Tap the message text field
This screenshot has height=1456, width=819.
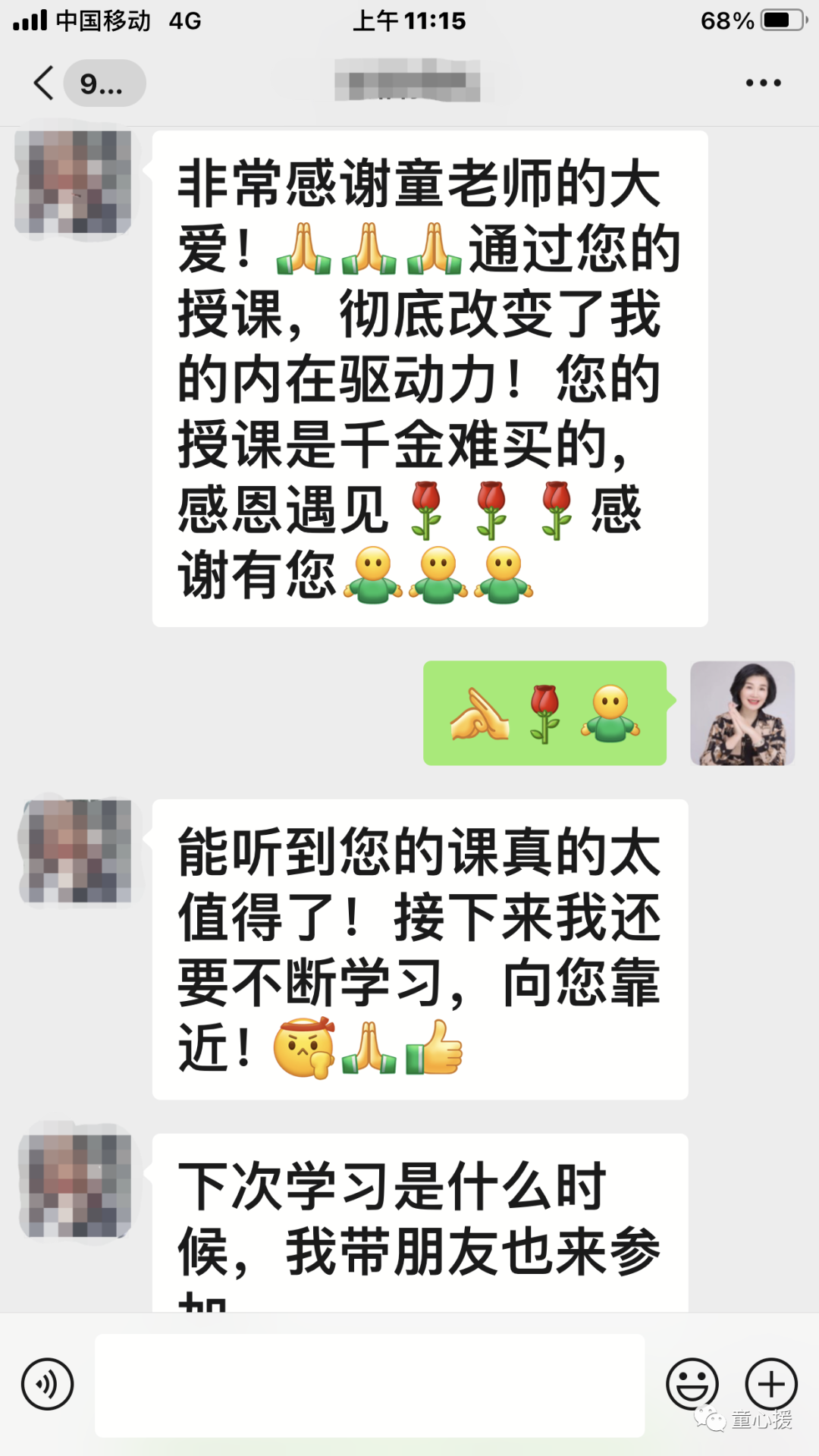pyautogui.click(x=370, y=1385)
